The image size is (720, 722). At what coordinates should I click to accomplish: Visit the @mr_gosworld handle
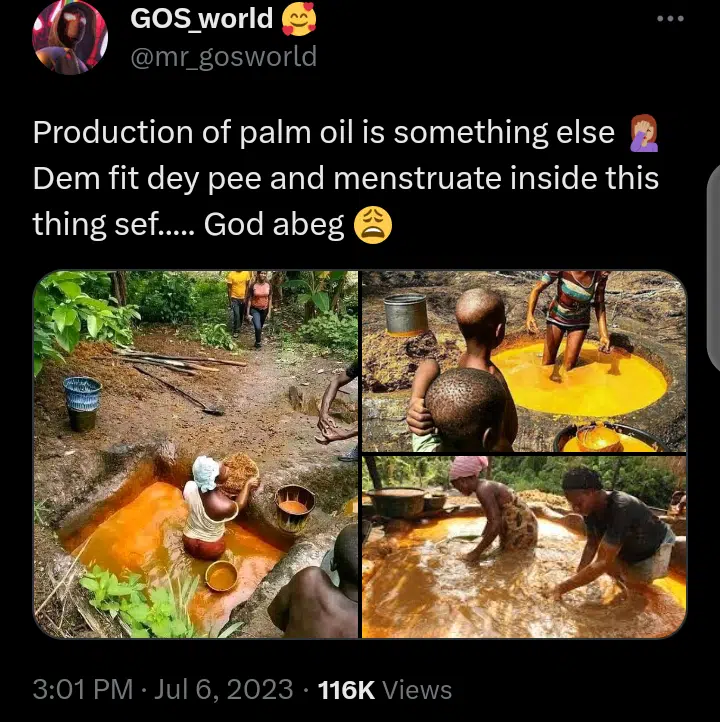[x=223, y=56]
